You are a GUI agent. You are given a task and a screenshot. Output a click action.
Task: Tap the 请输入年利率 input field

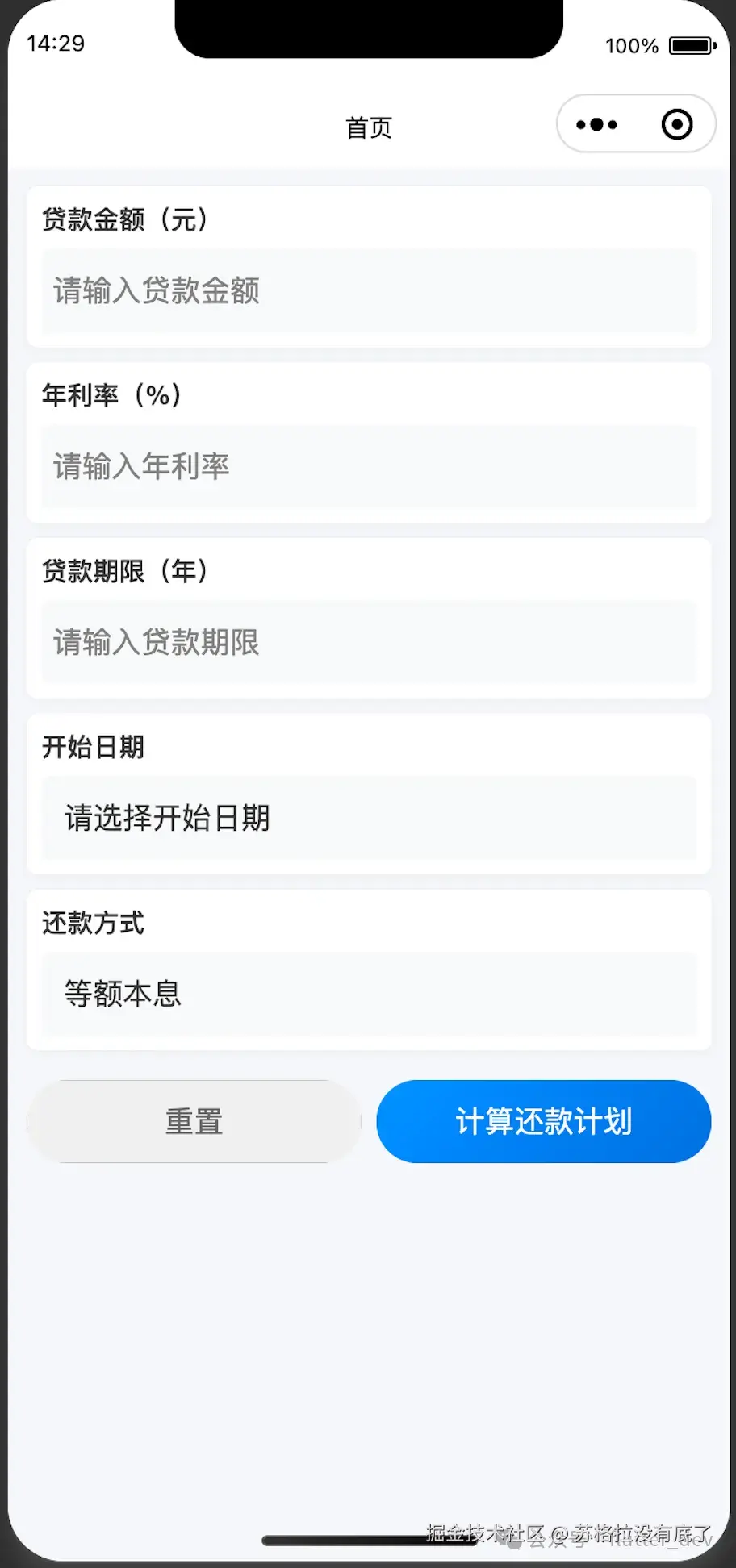tap(368, 467)
